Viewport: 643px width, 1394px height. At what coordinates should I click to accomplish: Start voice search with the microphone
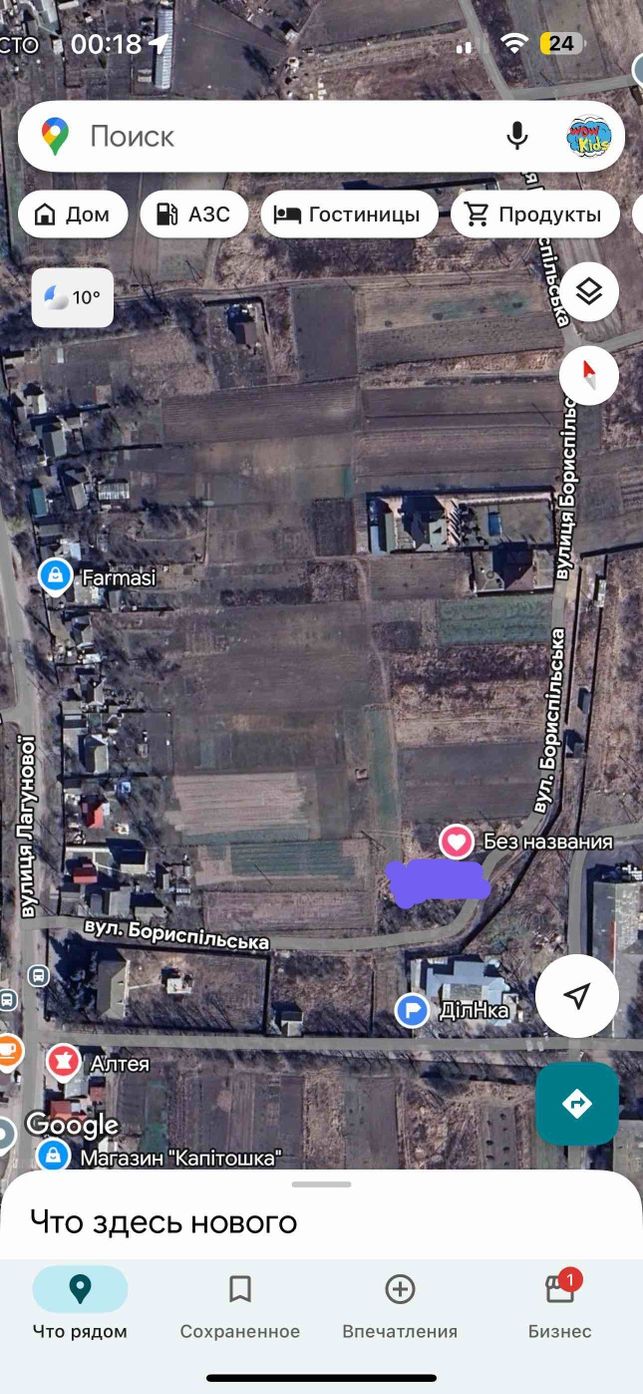(517, 136)
